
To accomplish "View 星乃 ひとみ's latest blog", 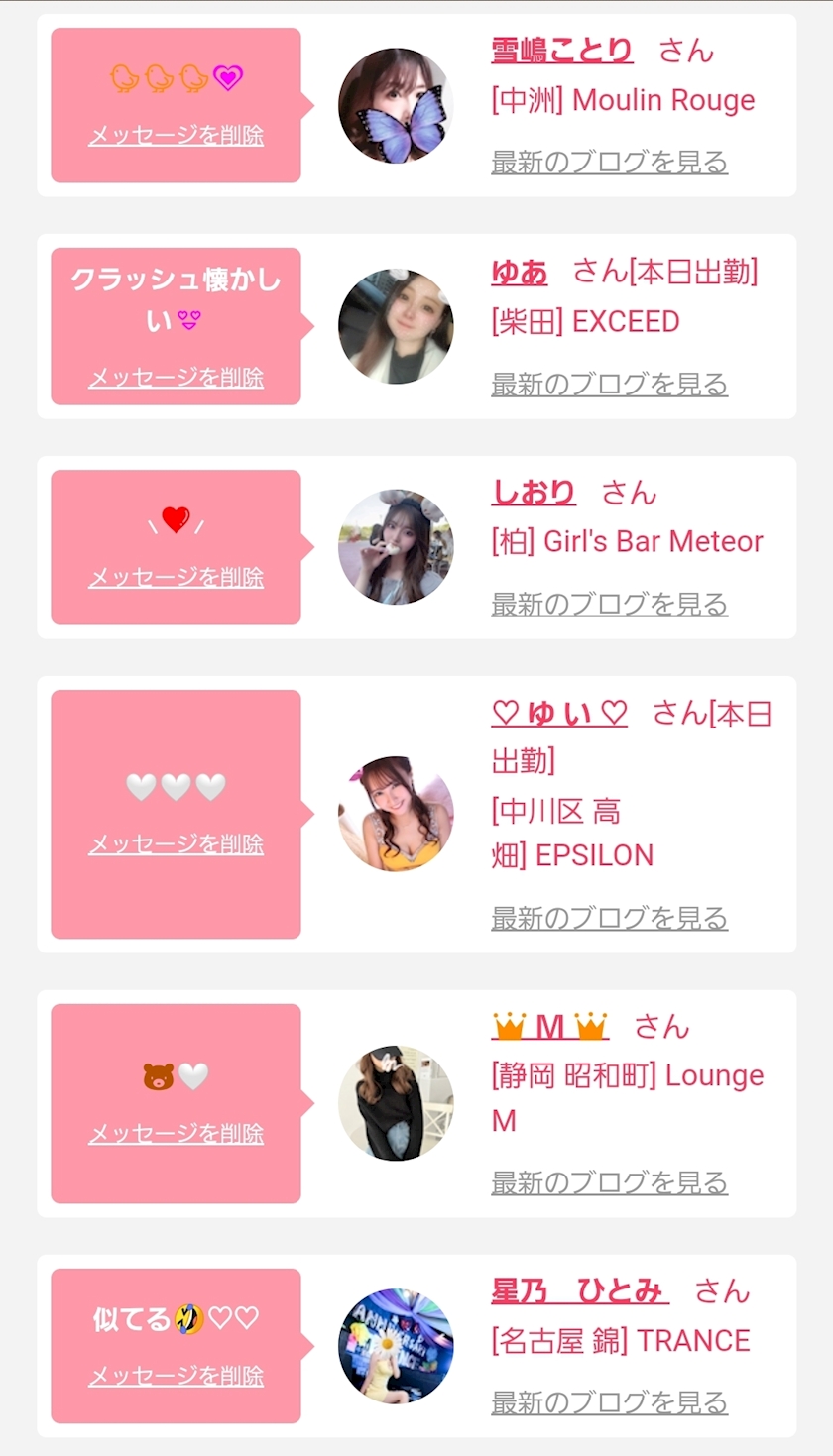I will (609, 1402).
